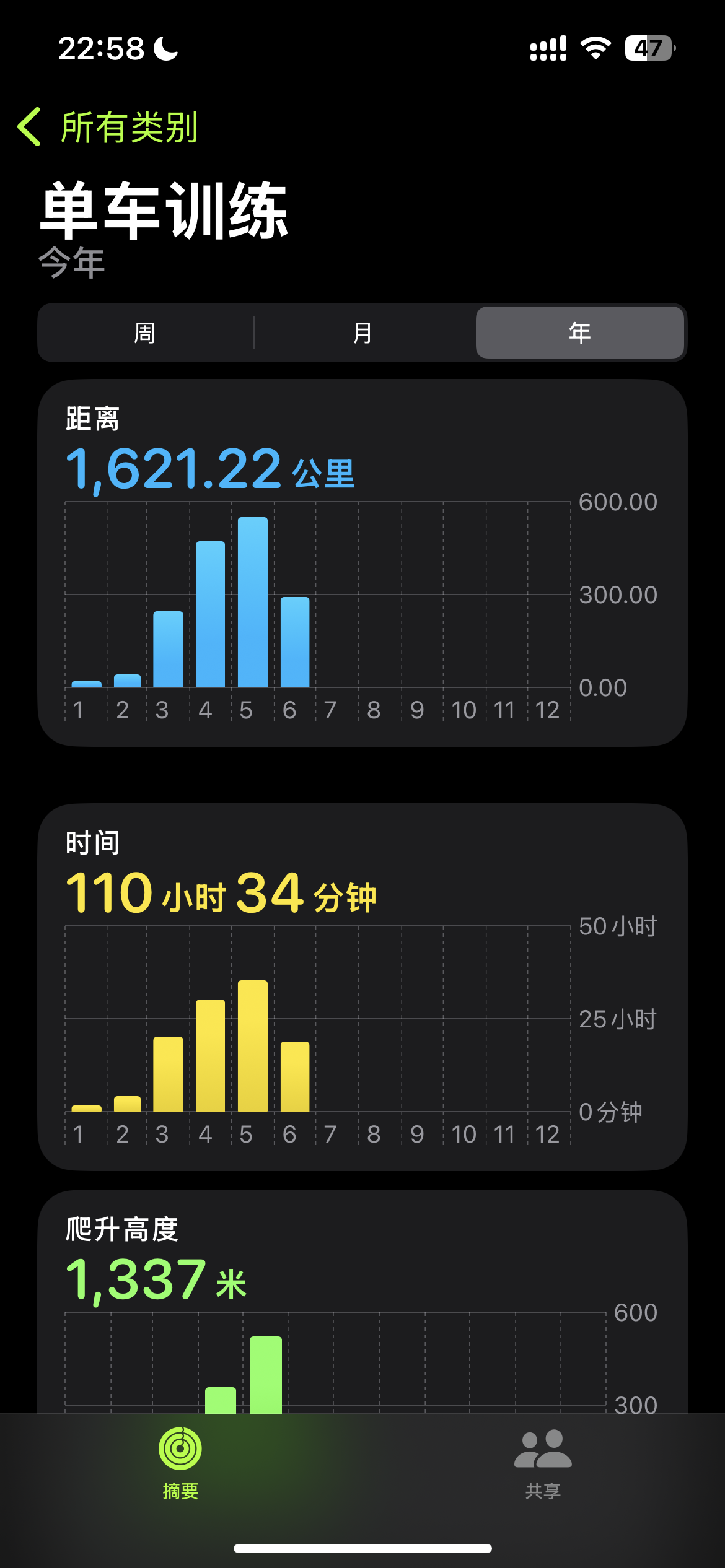Screen dimensions: 725x1568
Task: Open the 爬升高度 chart card
Action: coord(362,1302)
